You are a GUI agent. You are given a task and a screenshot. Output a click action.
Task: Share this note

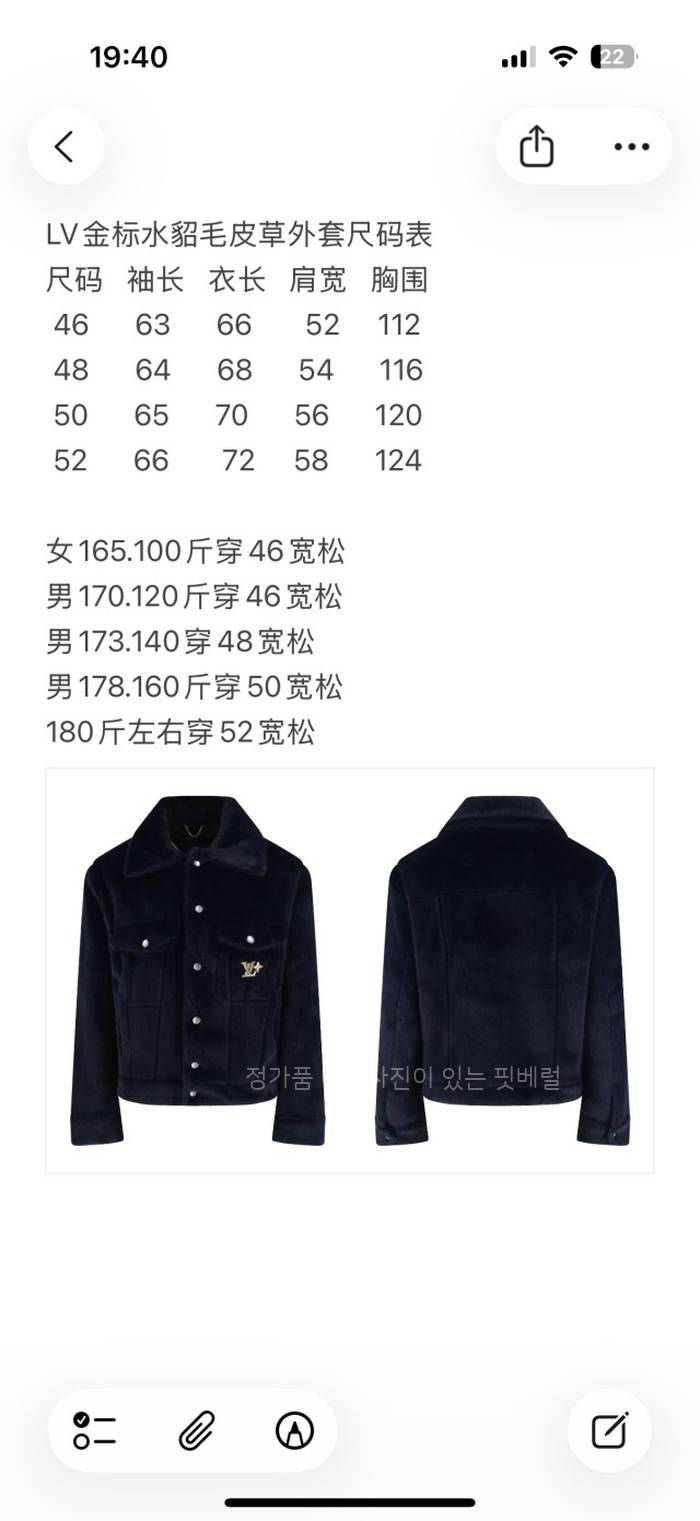(537, 147)
